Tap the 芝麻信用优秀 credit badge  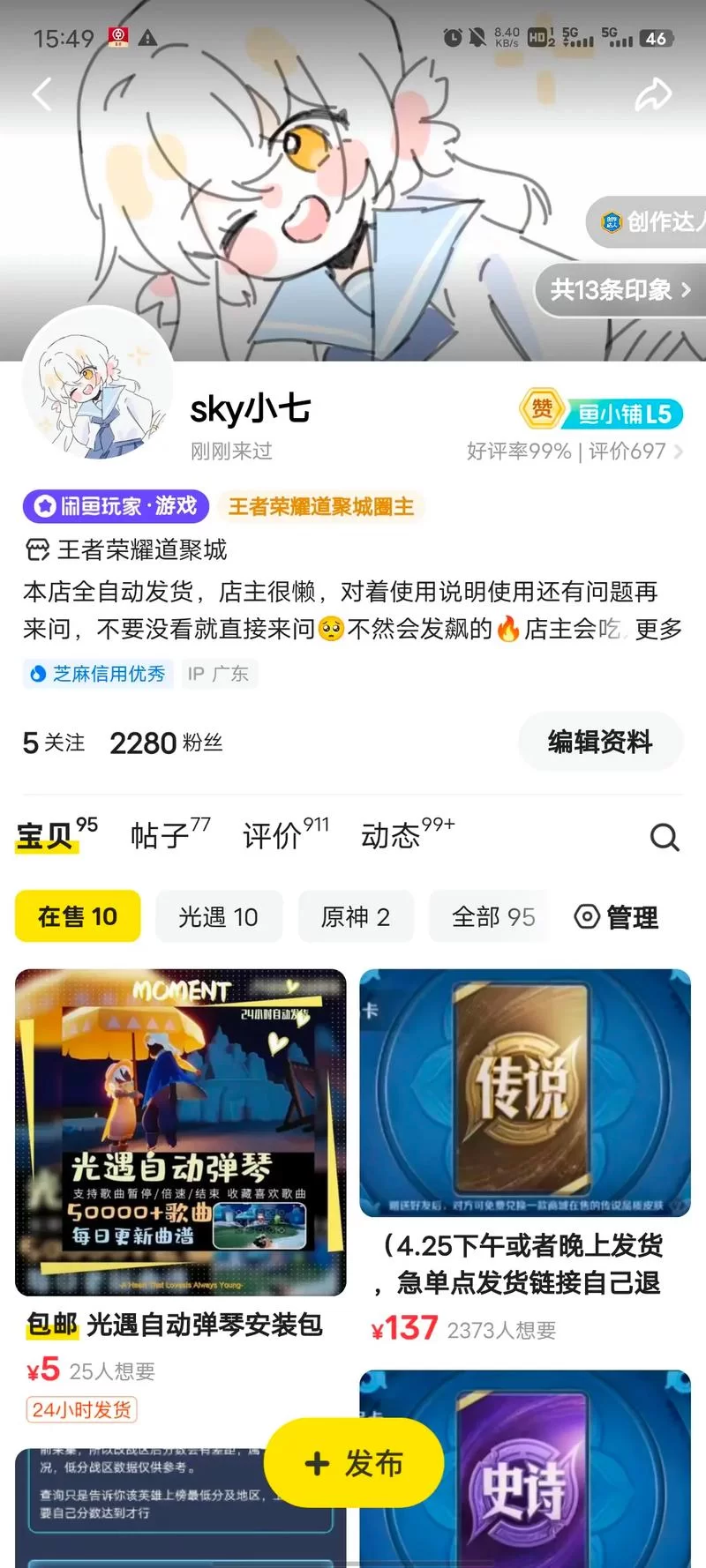tap(97, 674)
